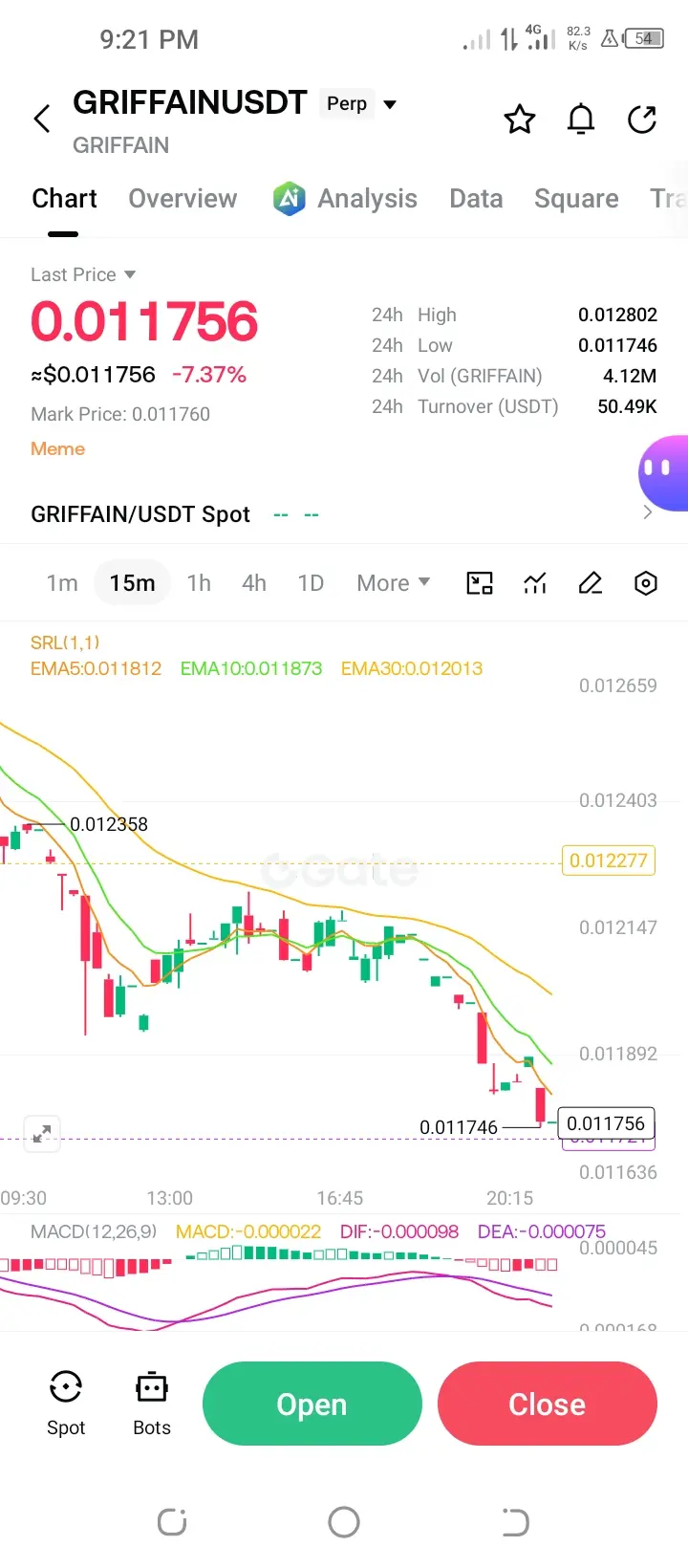The height and width of the screenshot is (1568, 688).
Task: Select the 1D chart interval
Action: point(311,583)
